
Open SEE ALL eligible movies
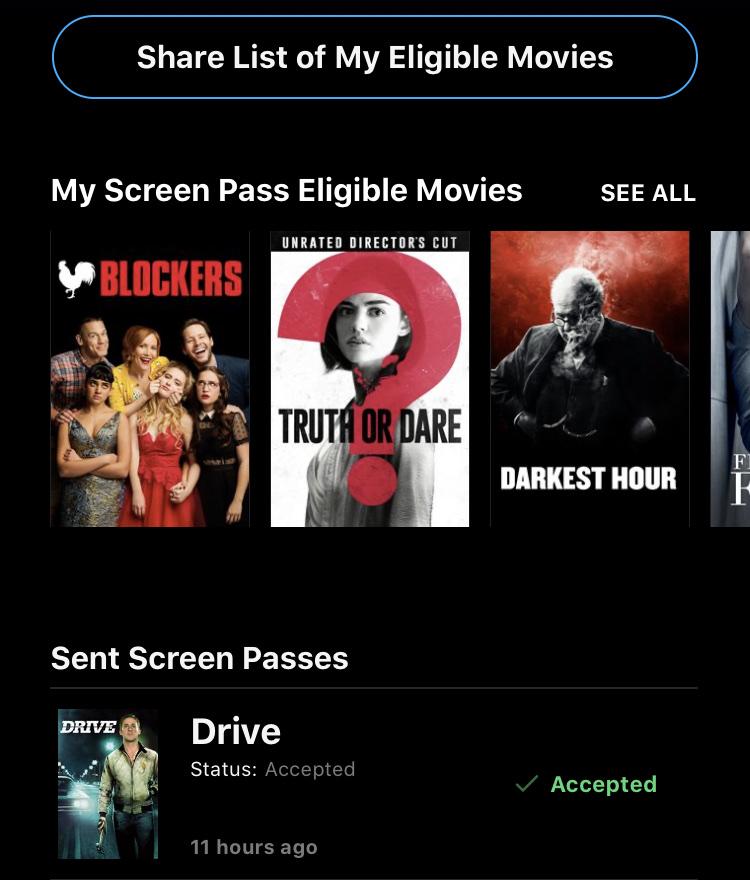click(x=647, y=193)
